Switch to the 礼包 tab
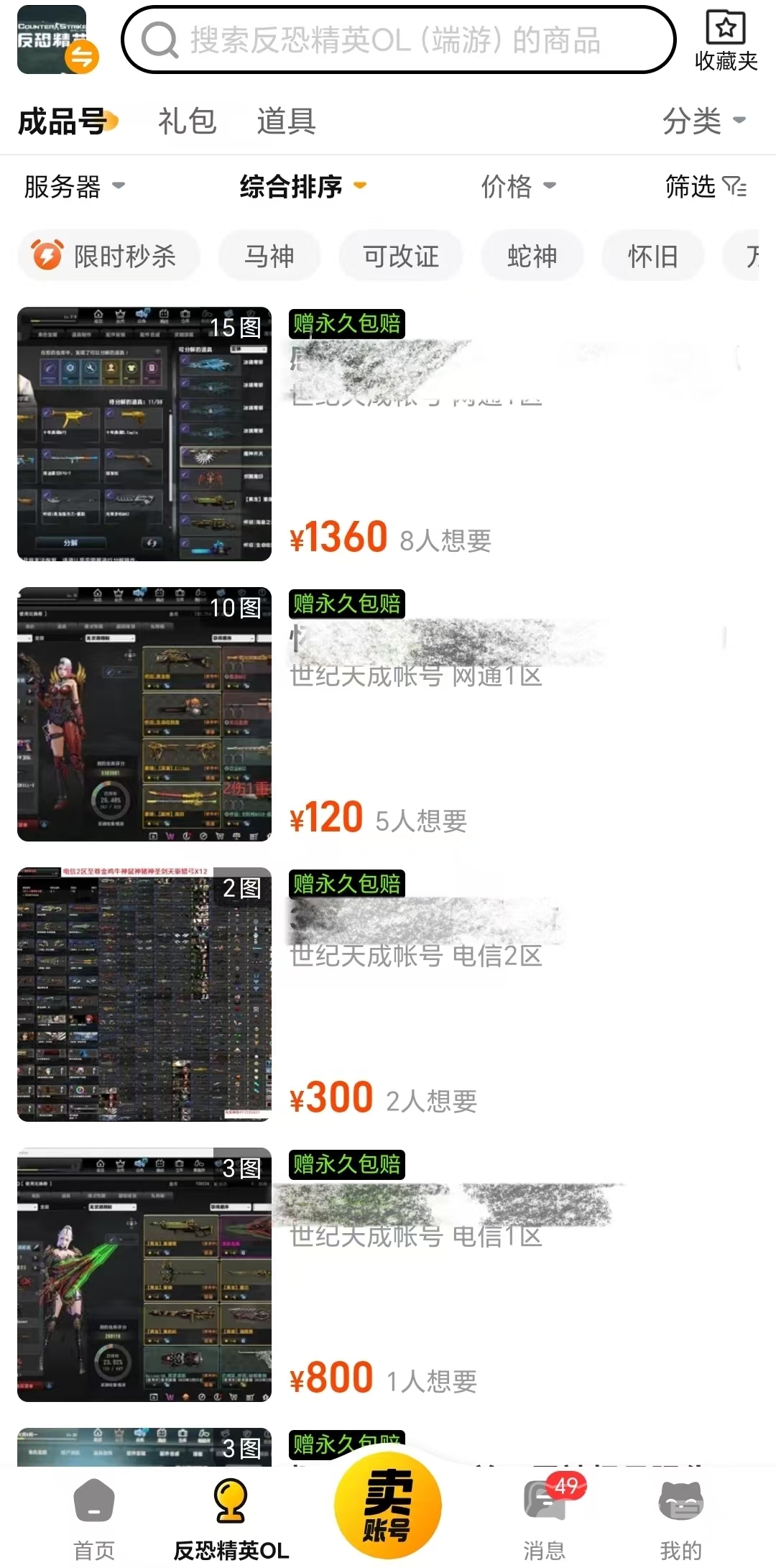Viewport: 776px width, 1568px height. [187, 121]
